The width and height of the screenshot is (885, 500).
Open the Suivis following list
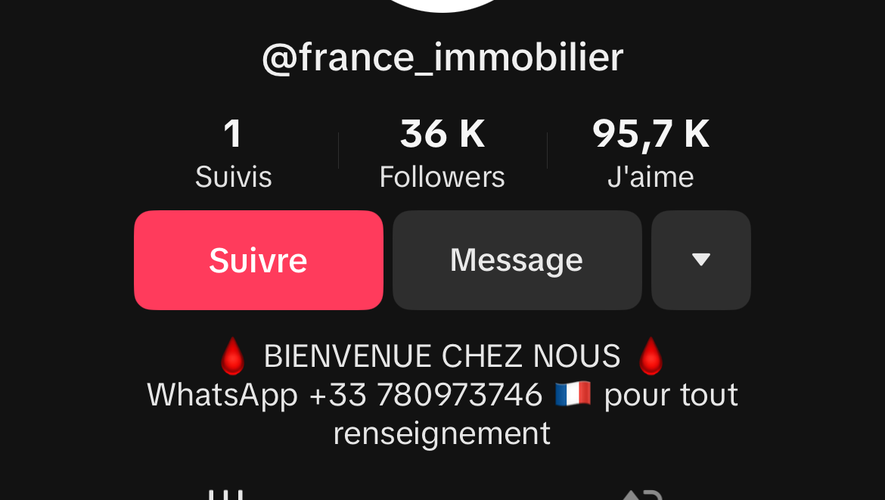233,153
